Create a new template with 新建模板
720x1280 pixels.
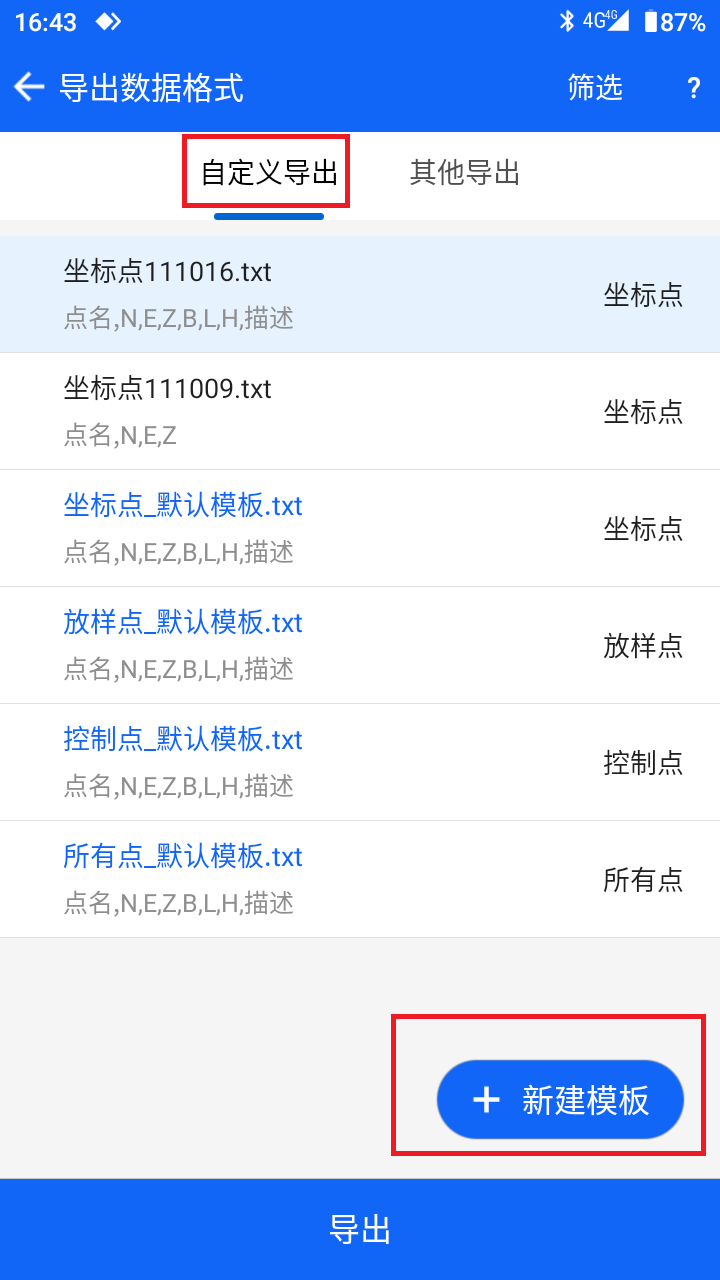tap(560, 1100)
